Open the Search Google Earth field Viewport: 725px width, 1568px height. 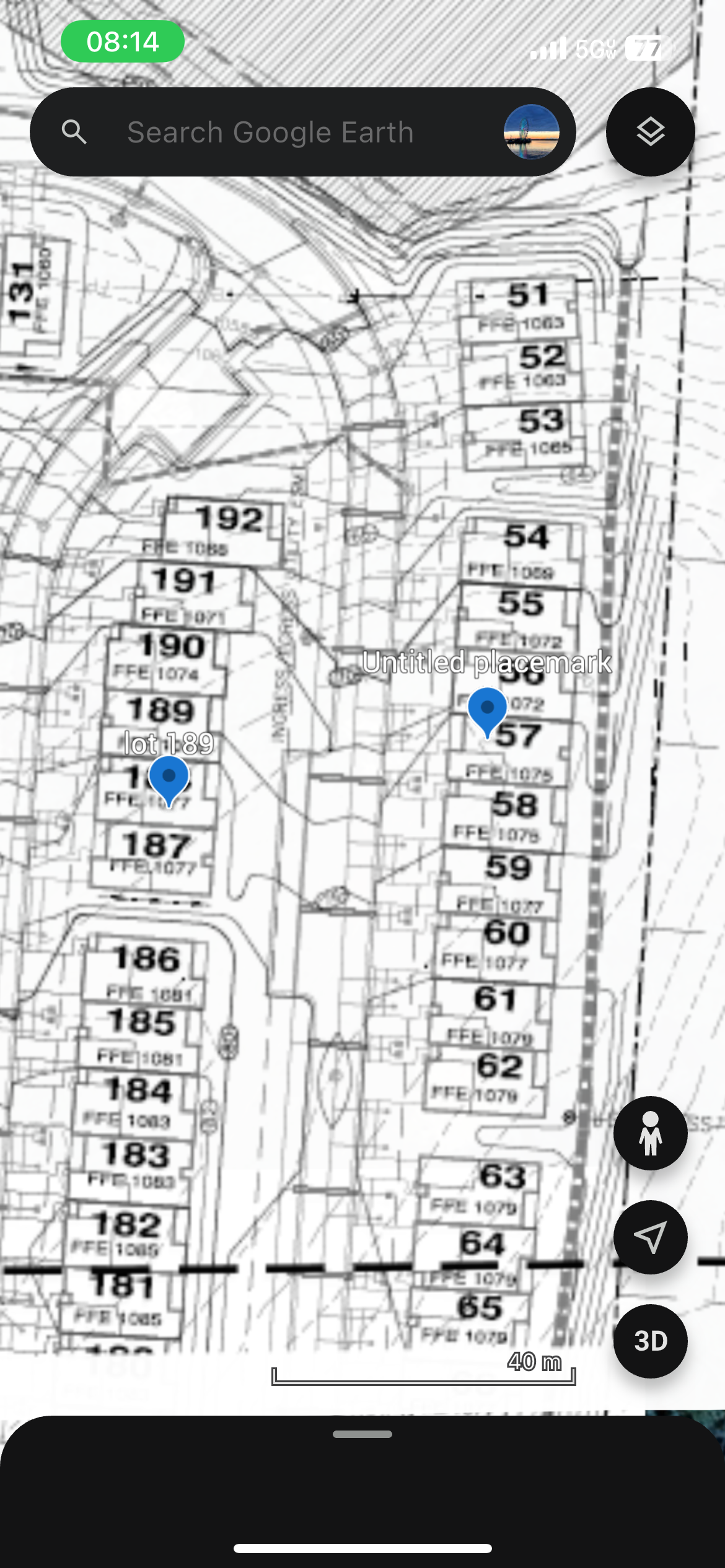270,132
